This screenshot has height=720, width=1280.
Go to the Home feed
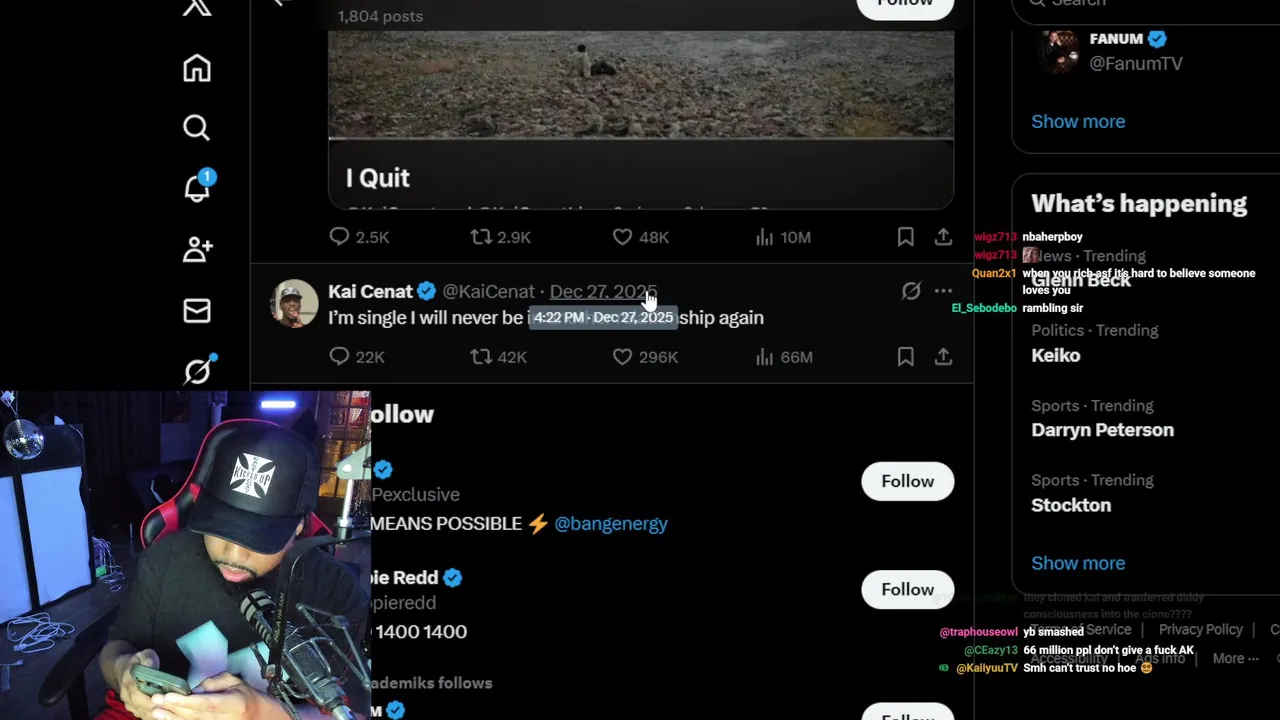pos(197,68)
